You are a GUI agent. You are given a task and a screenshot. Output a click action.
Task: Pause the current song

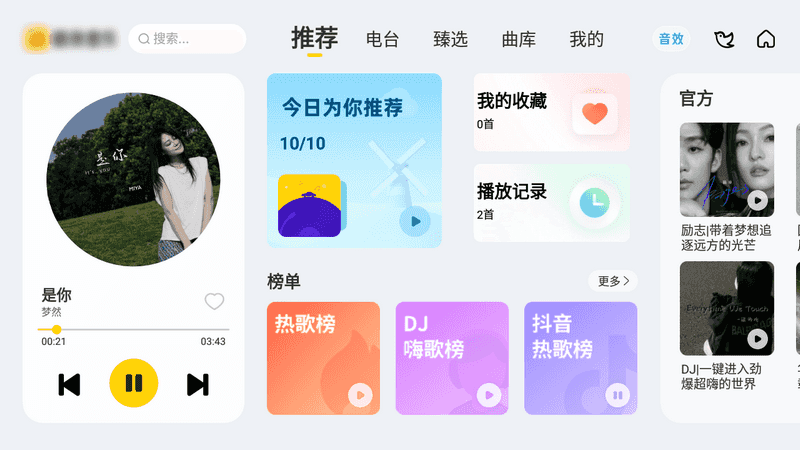click(x=133, y=383)
